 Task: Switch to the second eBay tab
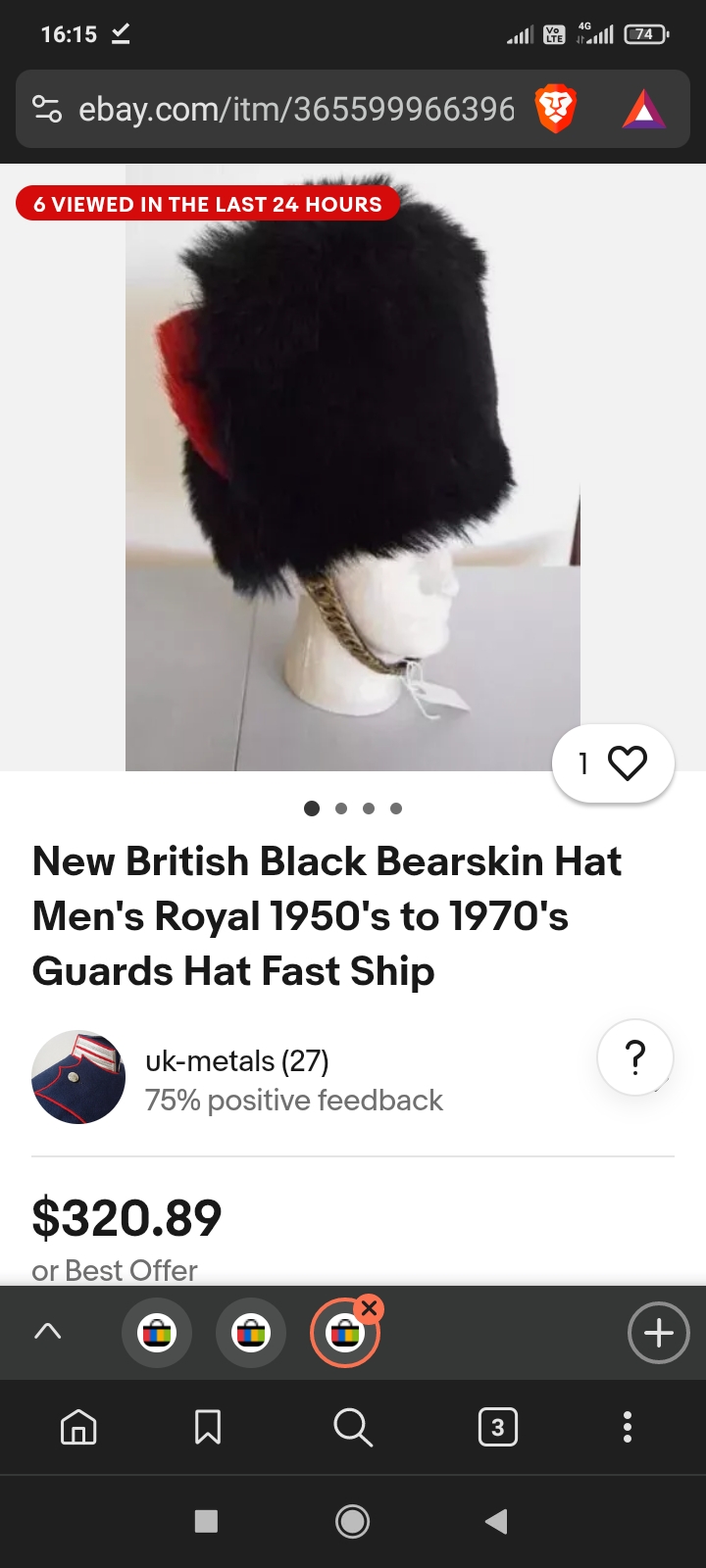251,1333
